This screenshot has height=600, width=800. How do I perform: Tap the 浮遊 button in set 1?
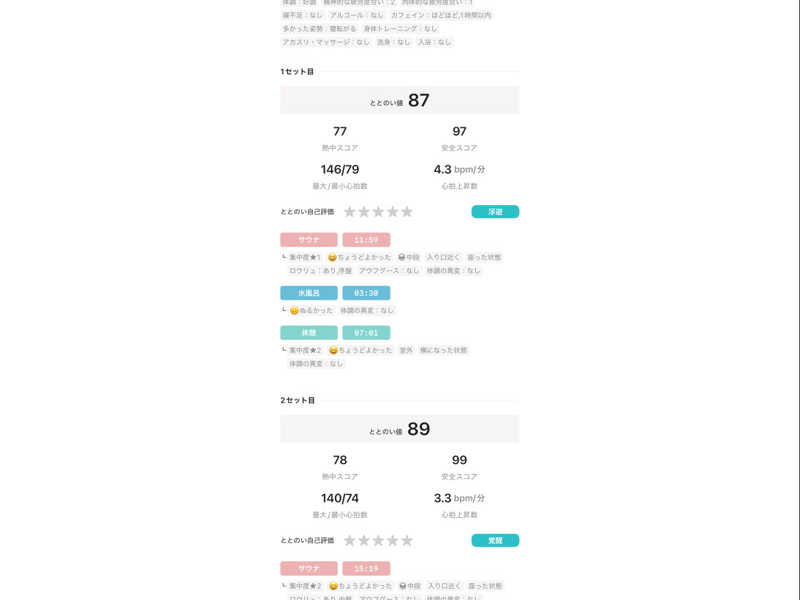[x=495, y=212]
